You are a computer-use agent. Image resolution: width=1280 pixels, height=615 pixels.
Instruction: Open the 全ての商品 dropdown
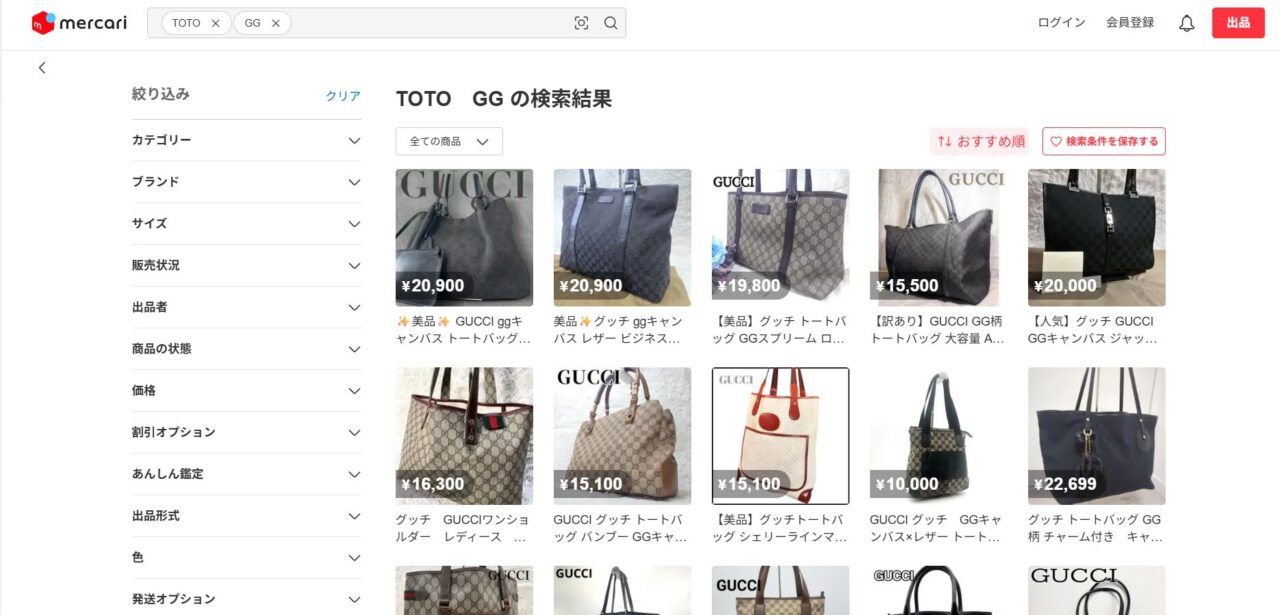pyautogui.click(x=449, y=142)
